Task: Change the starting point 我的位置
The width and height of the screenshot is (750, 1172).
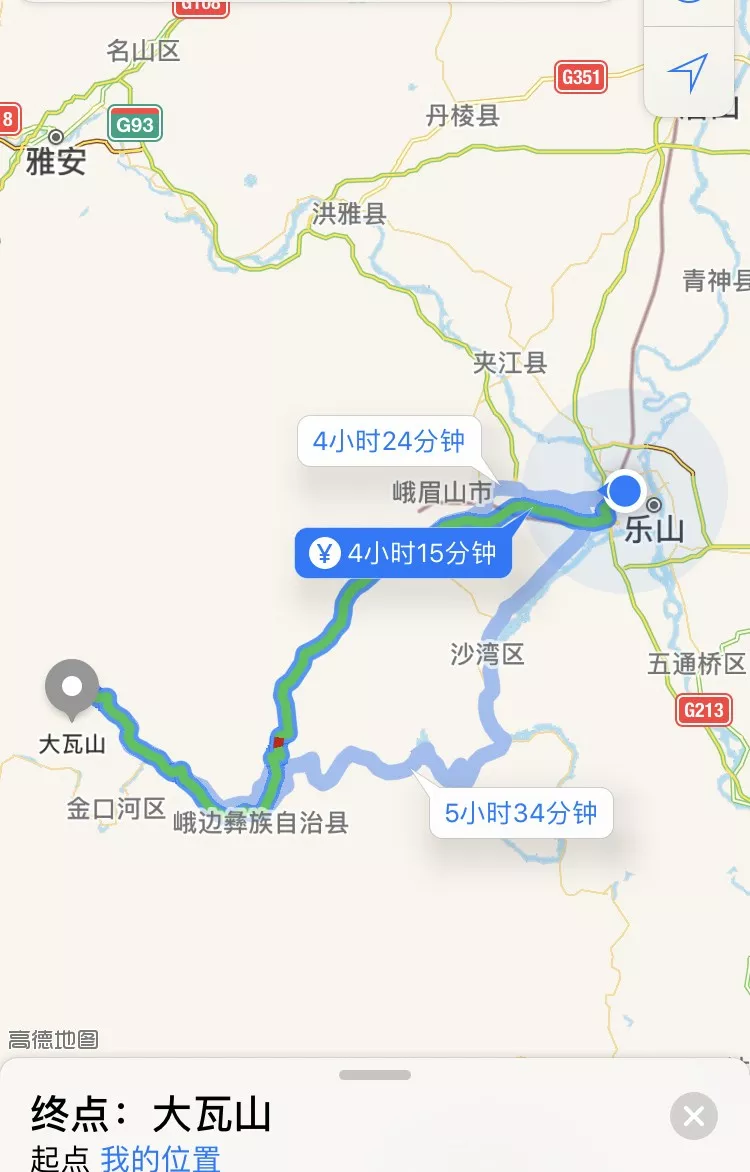Action: 160,1158
